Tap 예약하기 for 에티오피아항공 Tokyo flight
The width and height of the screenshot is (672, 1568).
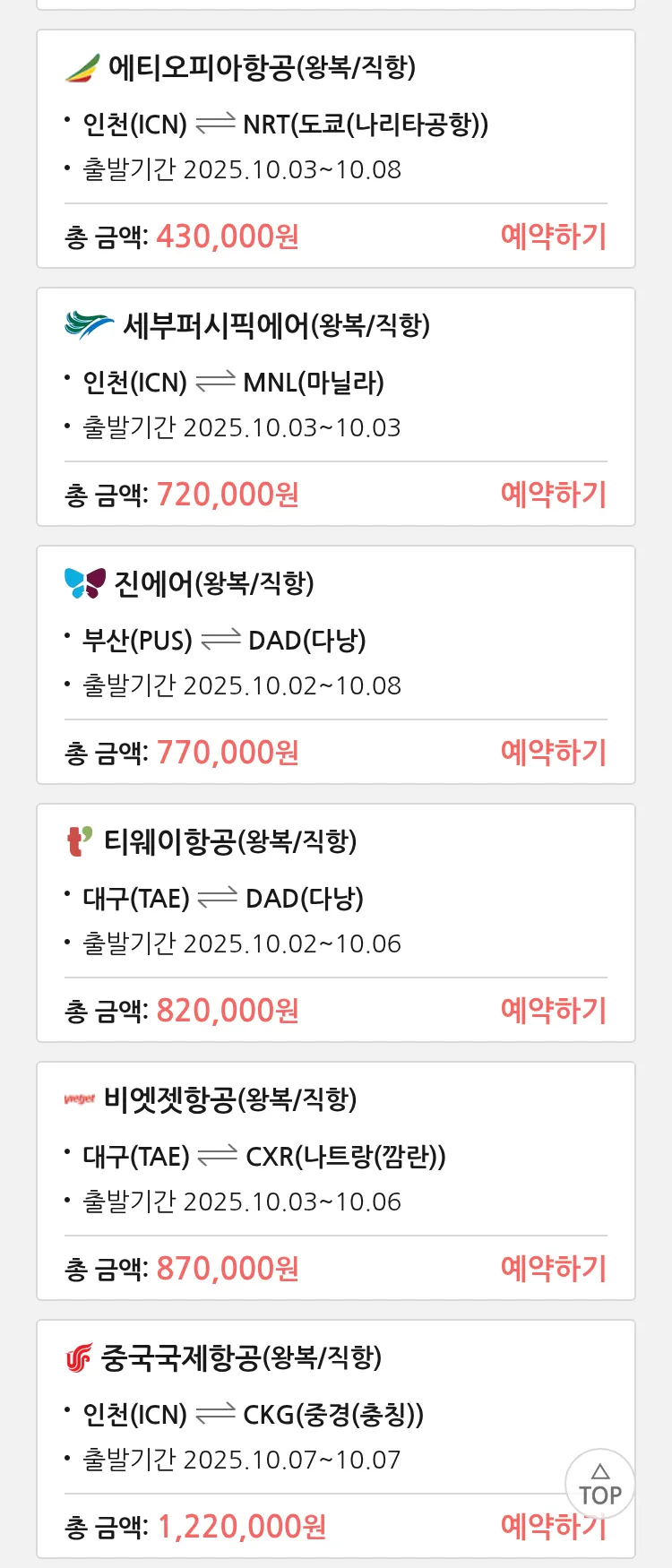pos(553,237)
